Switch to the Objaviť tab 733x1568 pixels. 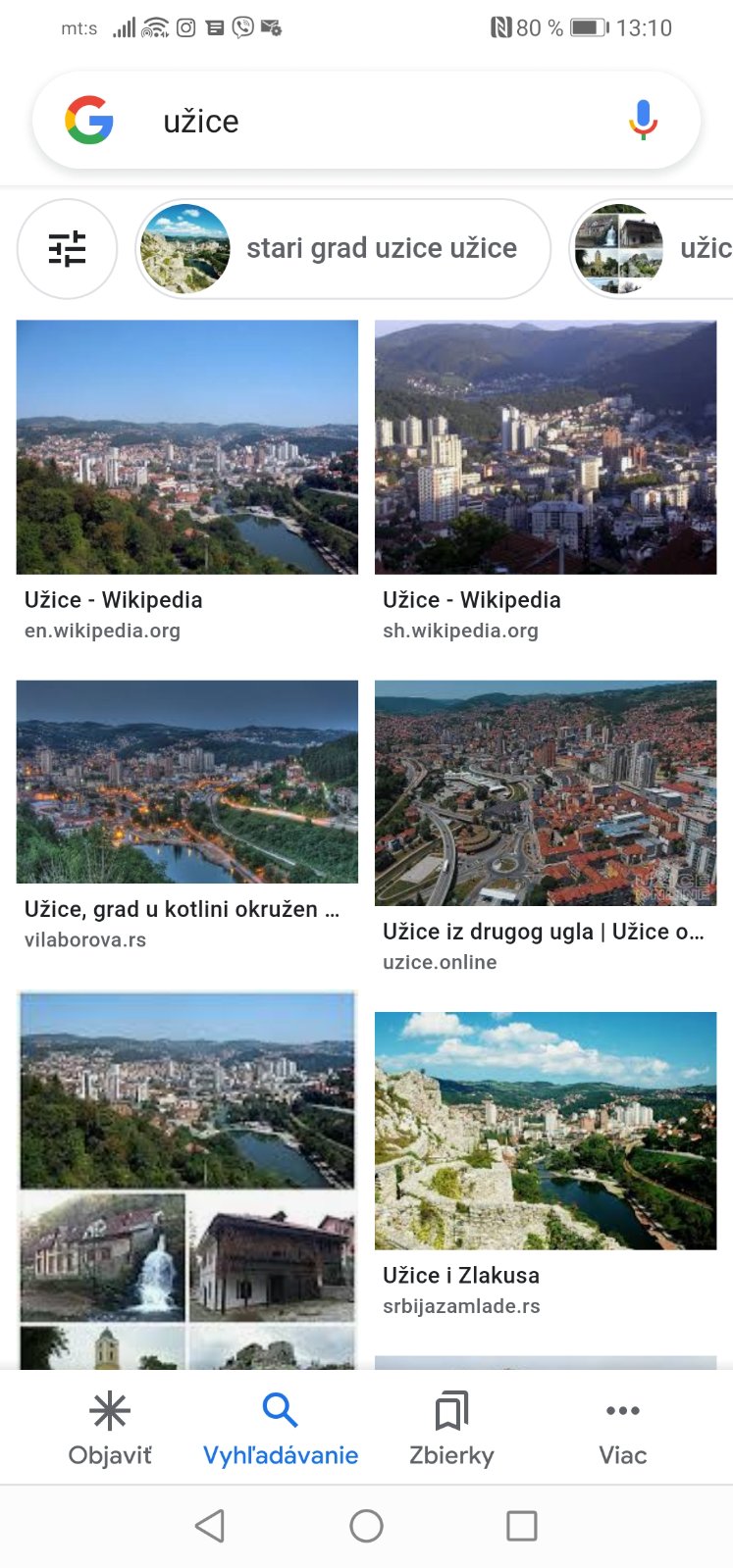(110, 1428)
